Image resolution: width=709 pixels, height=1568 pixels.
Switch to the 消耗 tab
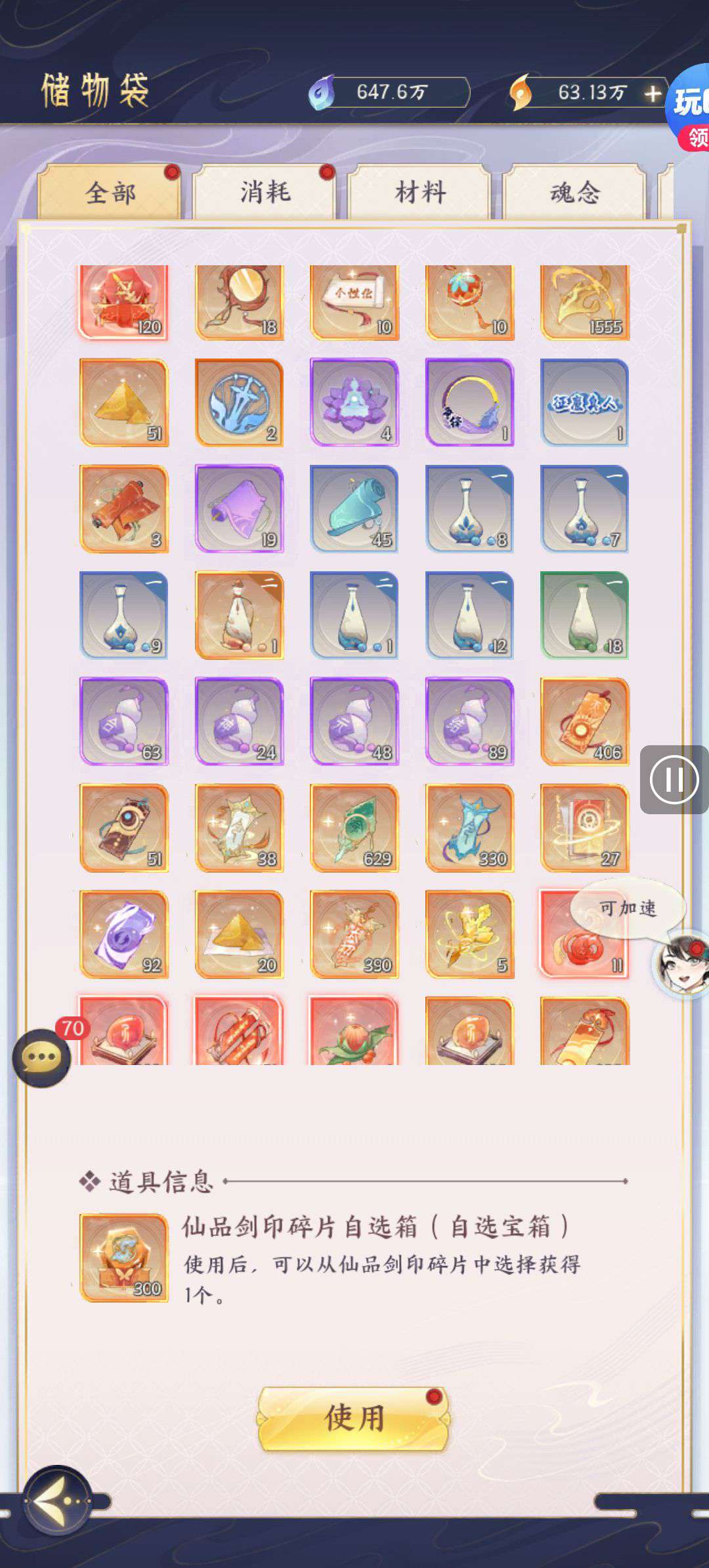tap(264, 193)
